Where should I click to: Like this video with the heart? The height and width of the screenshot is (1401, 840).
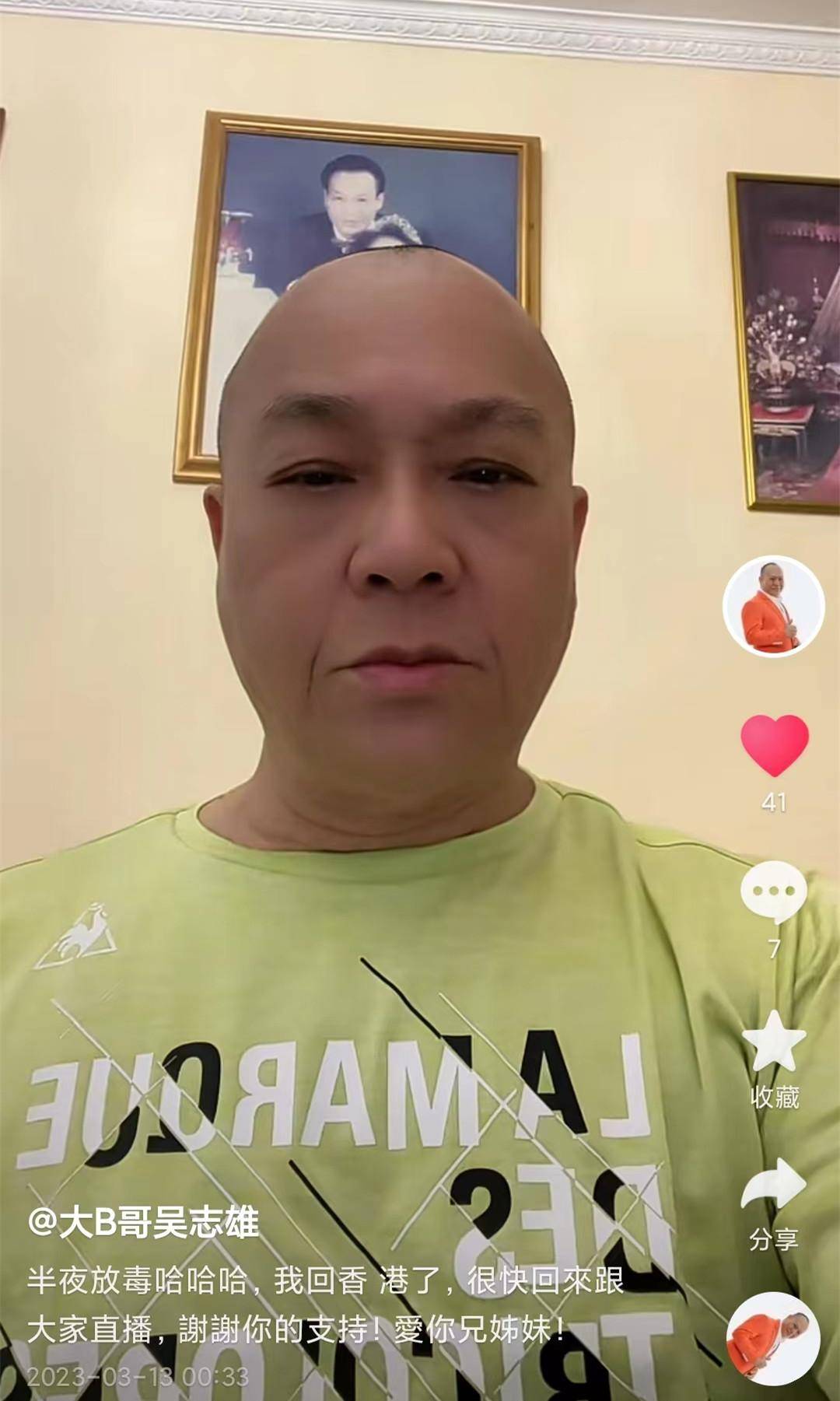(x=774, y=745)
